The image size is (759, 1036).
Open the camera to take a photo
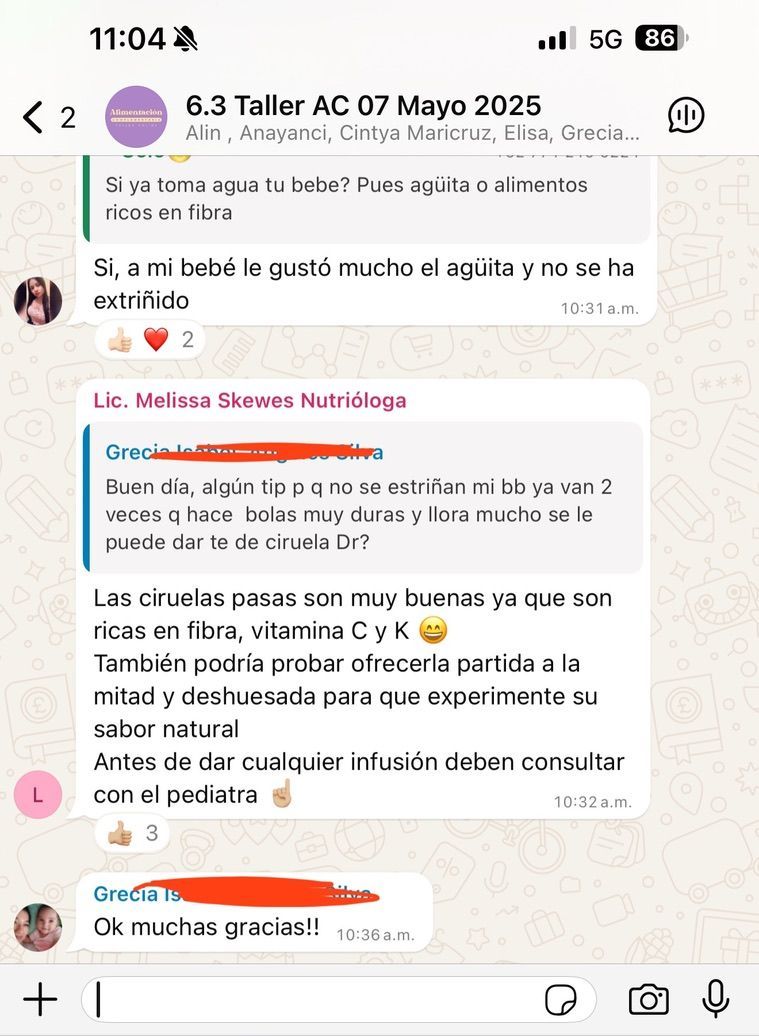click(648, 999)
